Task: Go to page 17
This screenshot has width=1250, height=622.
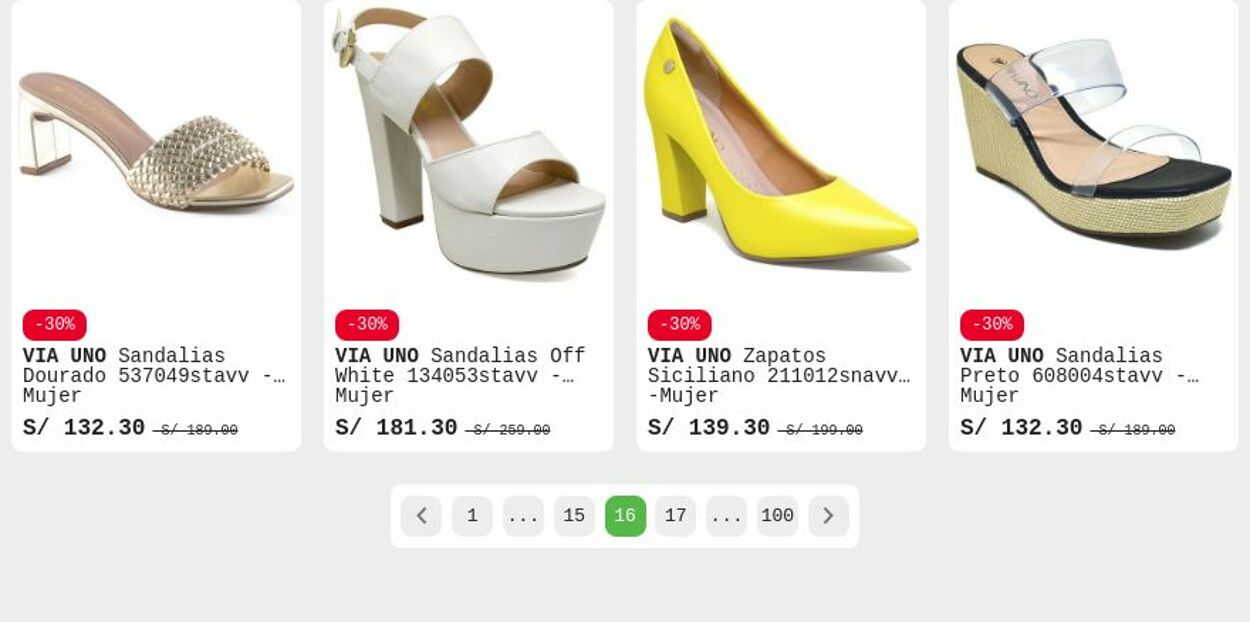Action: (x=676, y=516)
